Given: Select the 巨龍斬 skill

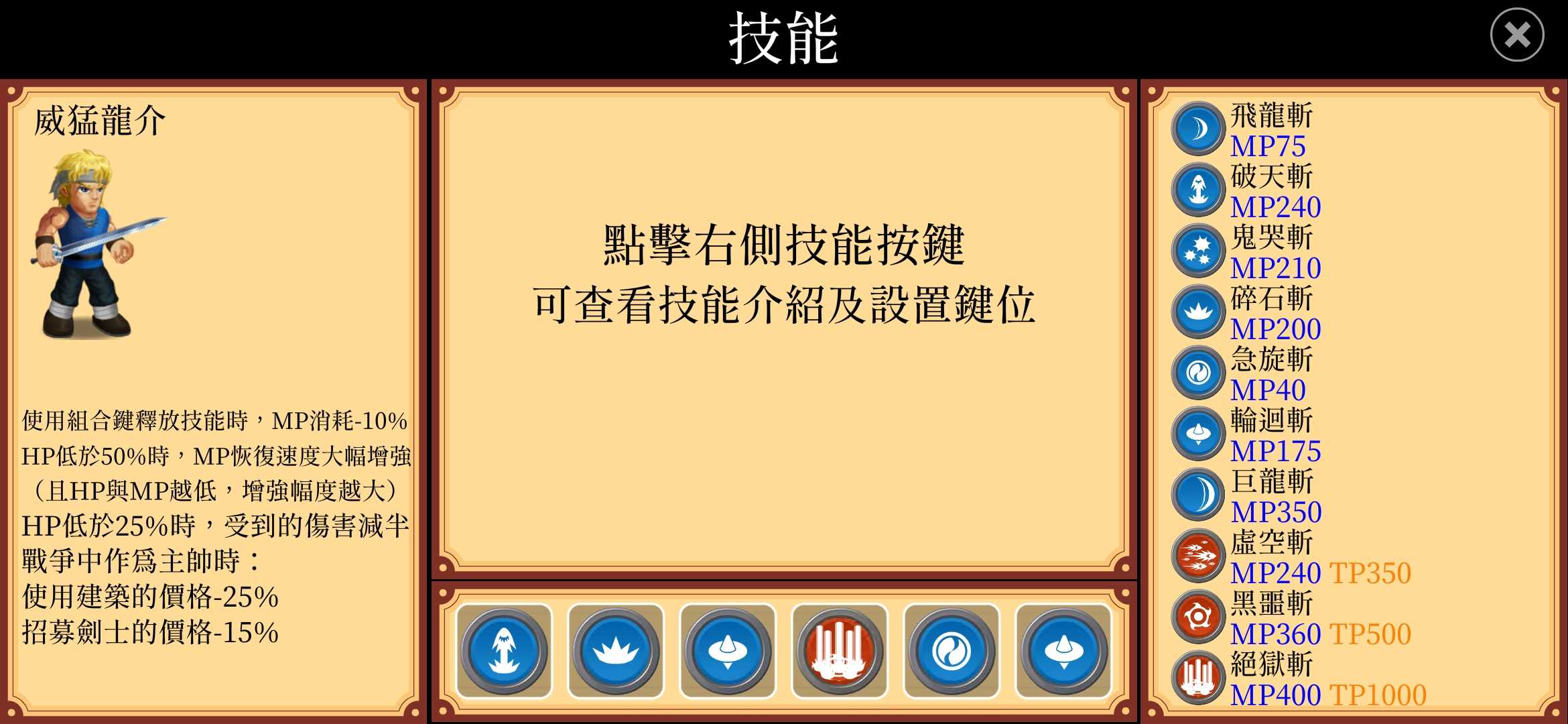Looking at the screenshot, I should click(1199, 495).
